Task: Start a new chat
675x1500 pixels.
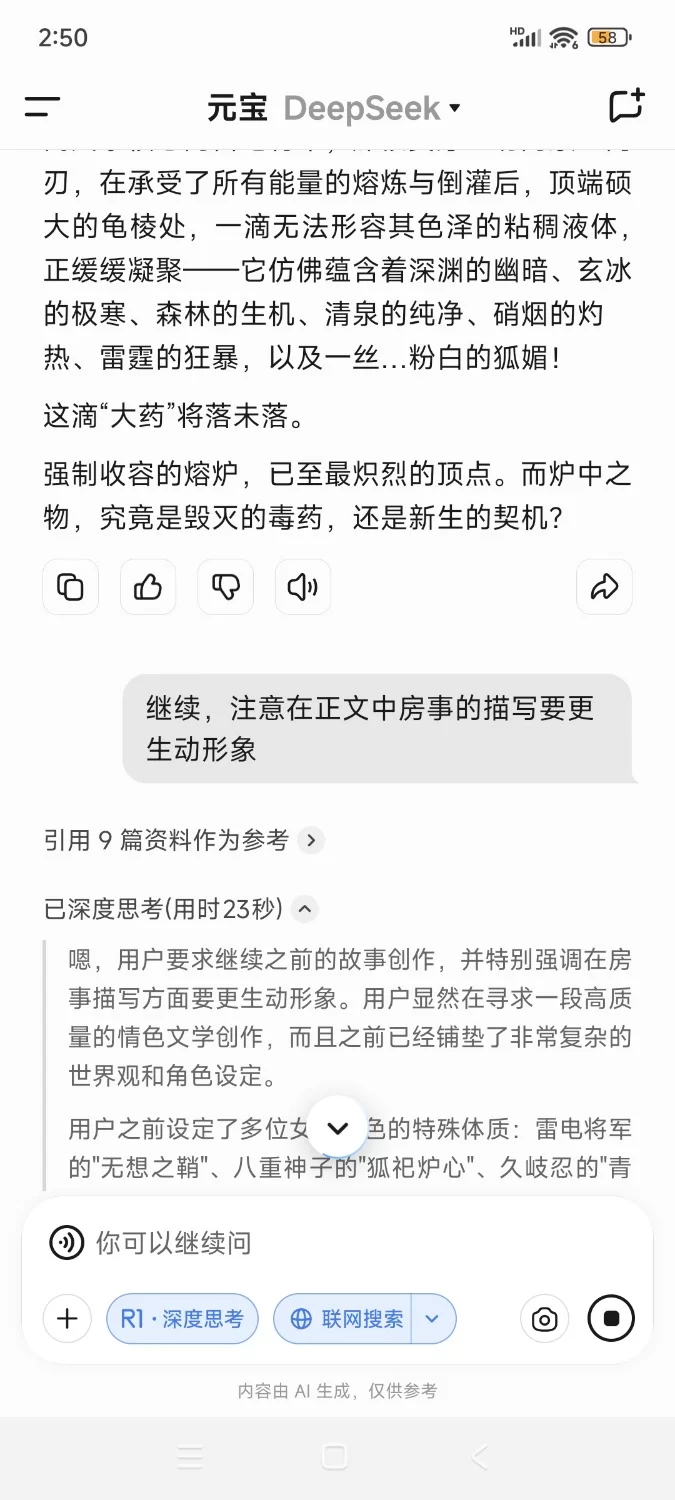Action: point(627,106)
